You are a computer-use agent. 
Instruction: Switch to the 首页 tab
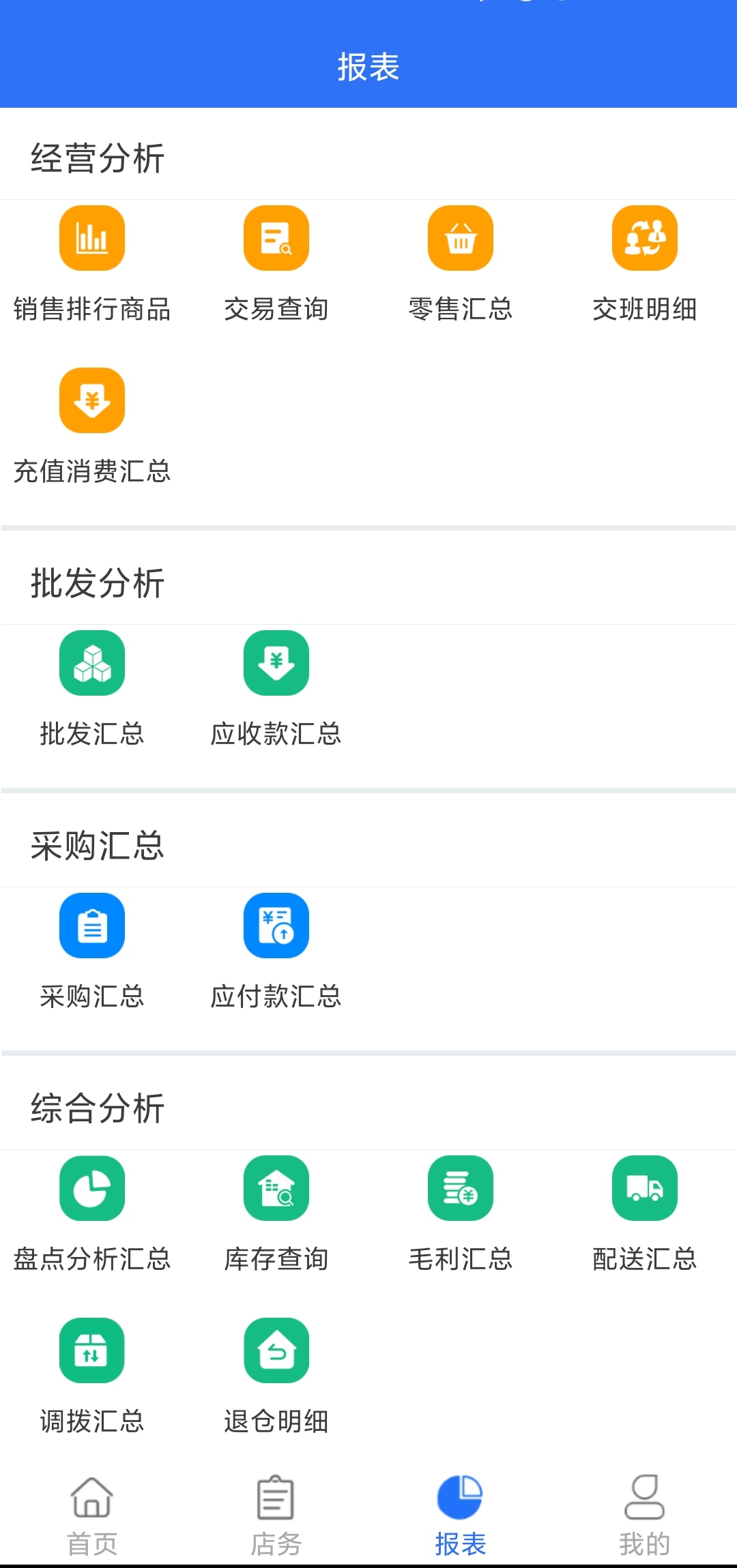[x=92, y=1515]
